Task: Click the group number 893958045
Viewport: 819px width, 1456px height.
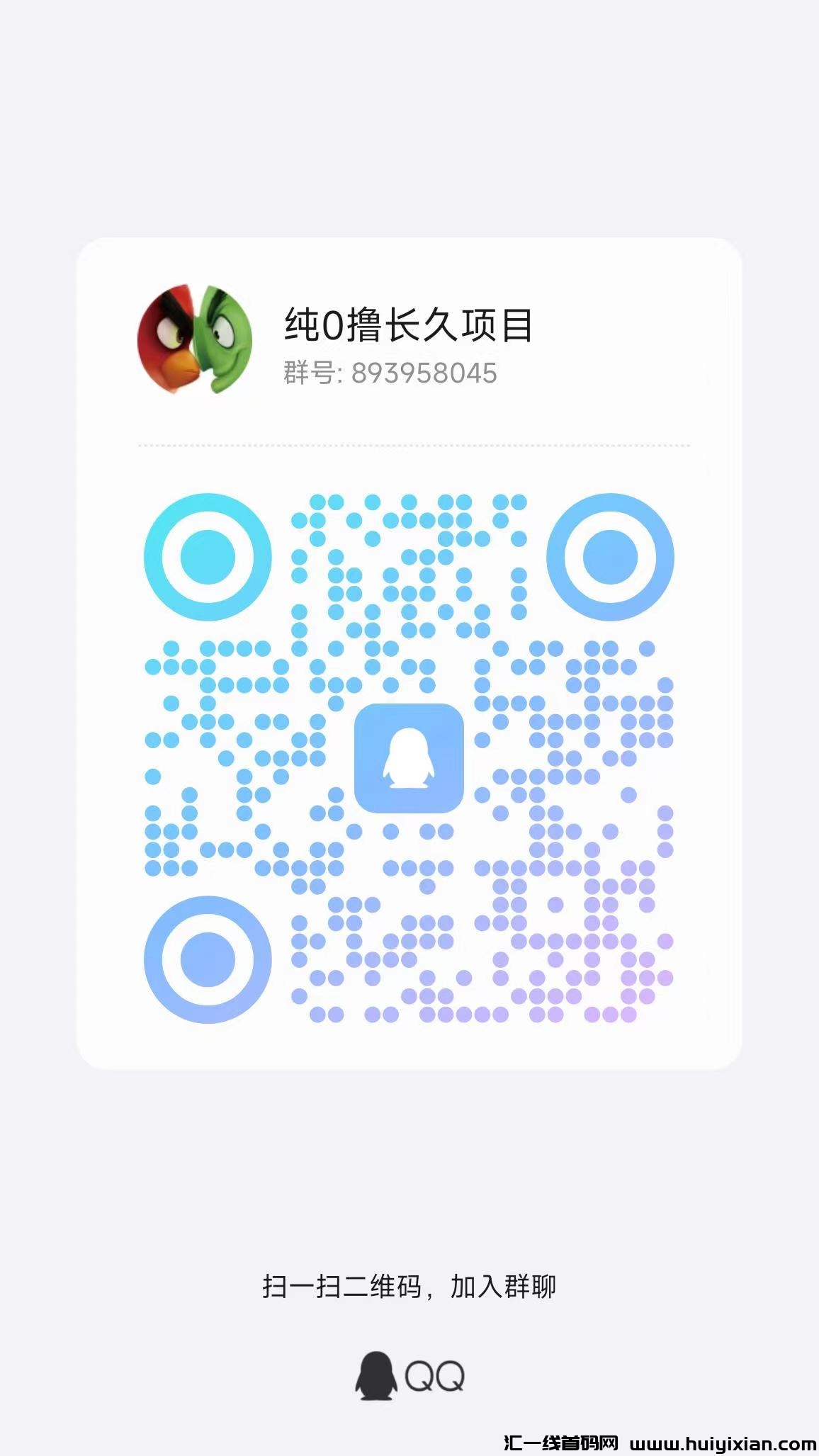Action: click(423, 374)
